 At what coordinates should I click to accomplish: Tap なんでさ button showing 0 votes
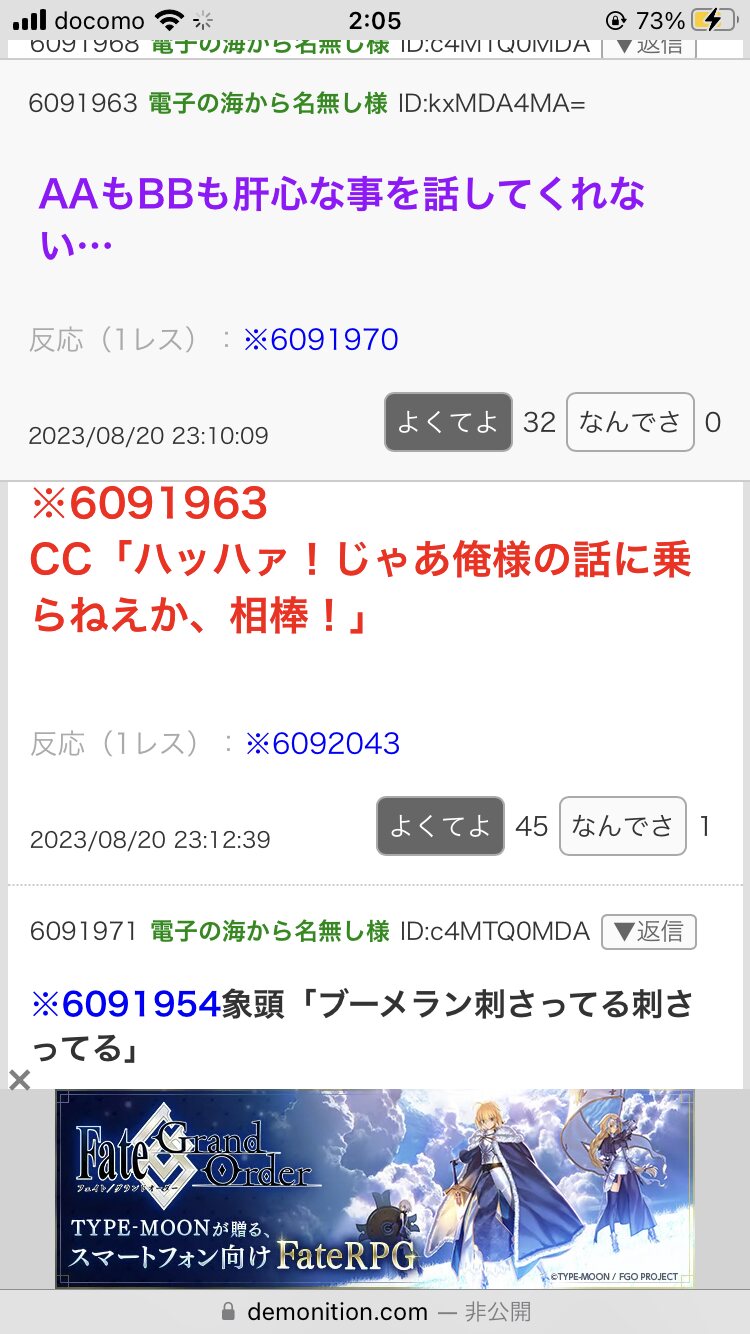(630, 422)
